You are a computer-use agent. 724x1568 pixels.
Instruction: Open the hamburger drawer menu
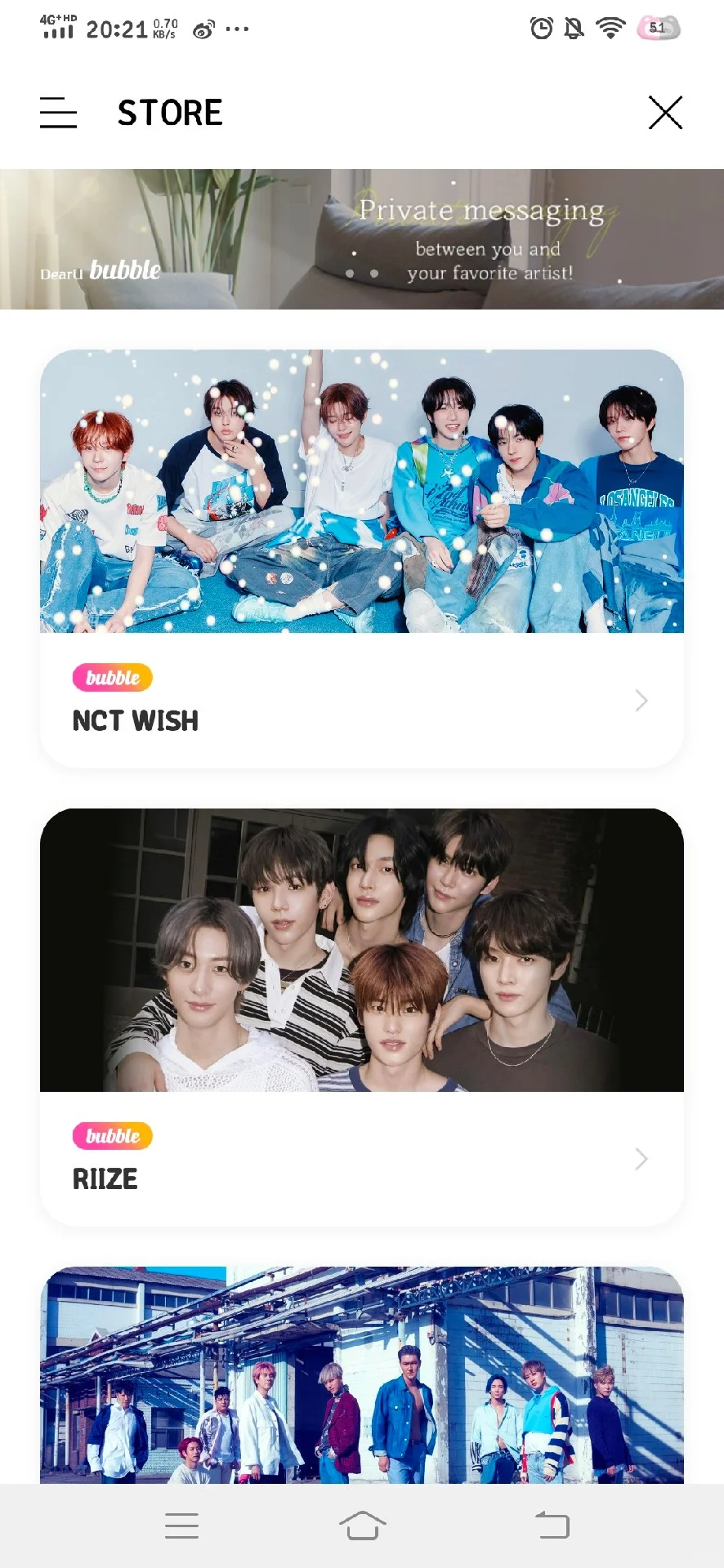(x=58, y=113)
